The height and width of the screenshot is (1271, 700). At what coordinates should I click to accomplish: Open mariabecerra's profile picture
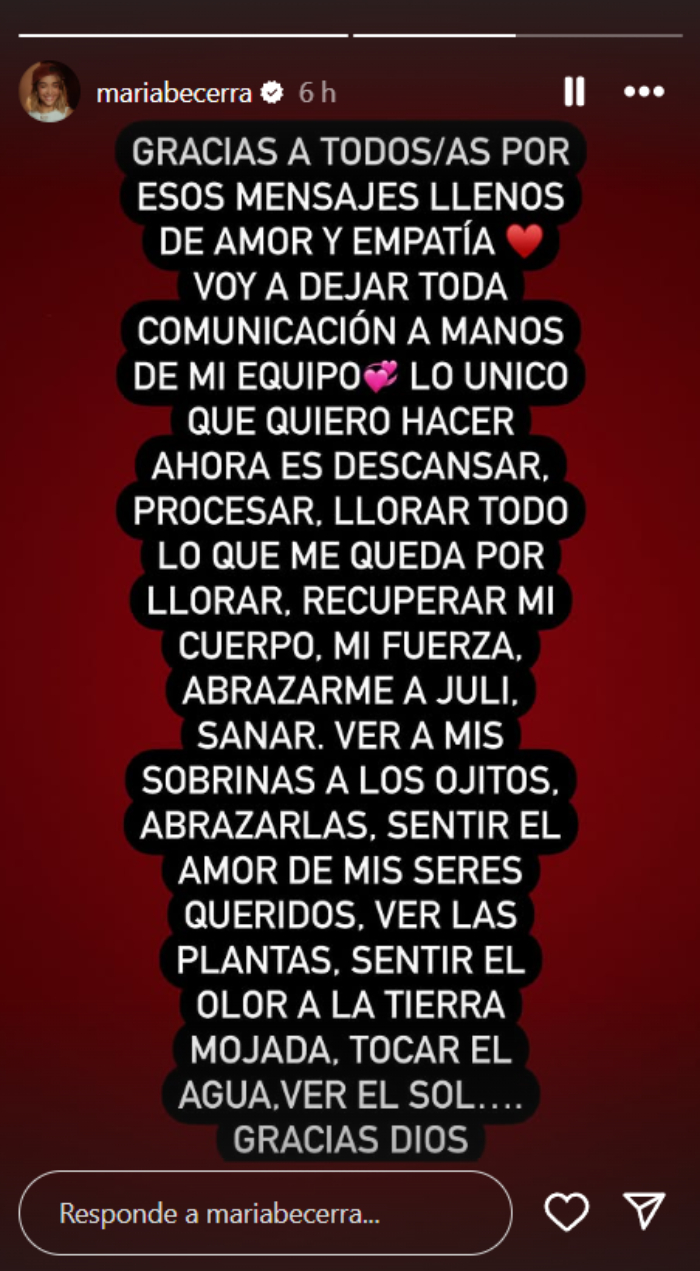point(49,92)
